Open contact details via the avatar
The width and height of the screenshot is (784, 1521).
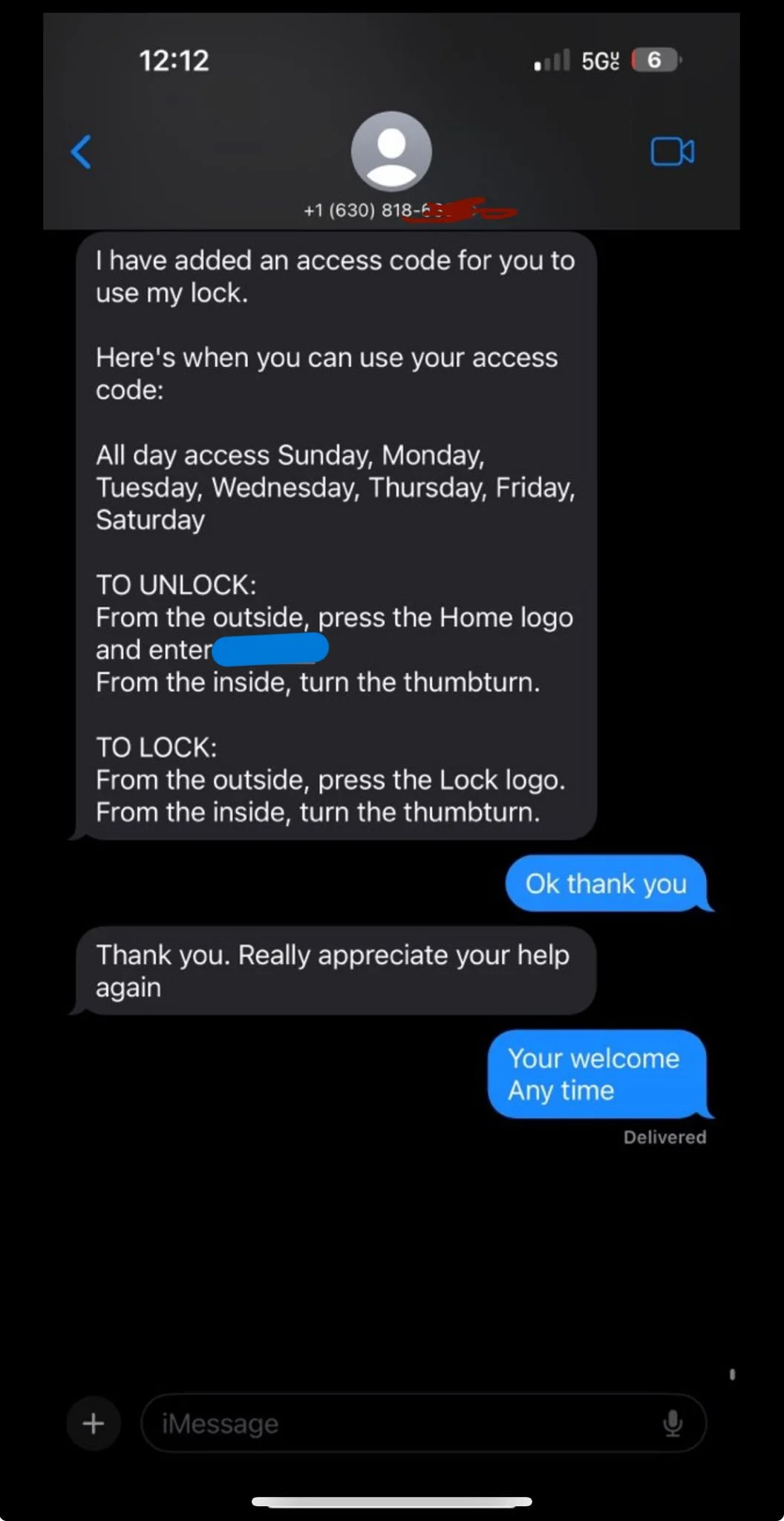pos(391,152)
